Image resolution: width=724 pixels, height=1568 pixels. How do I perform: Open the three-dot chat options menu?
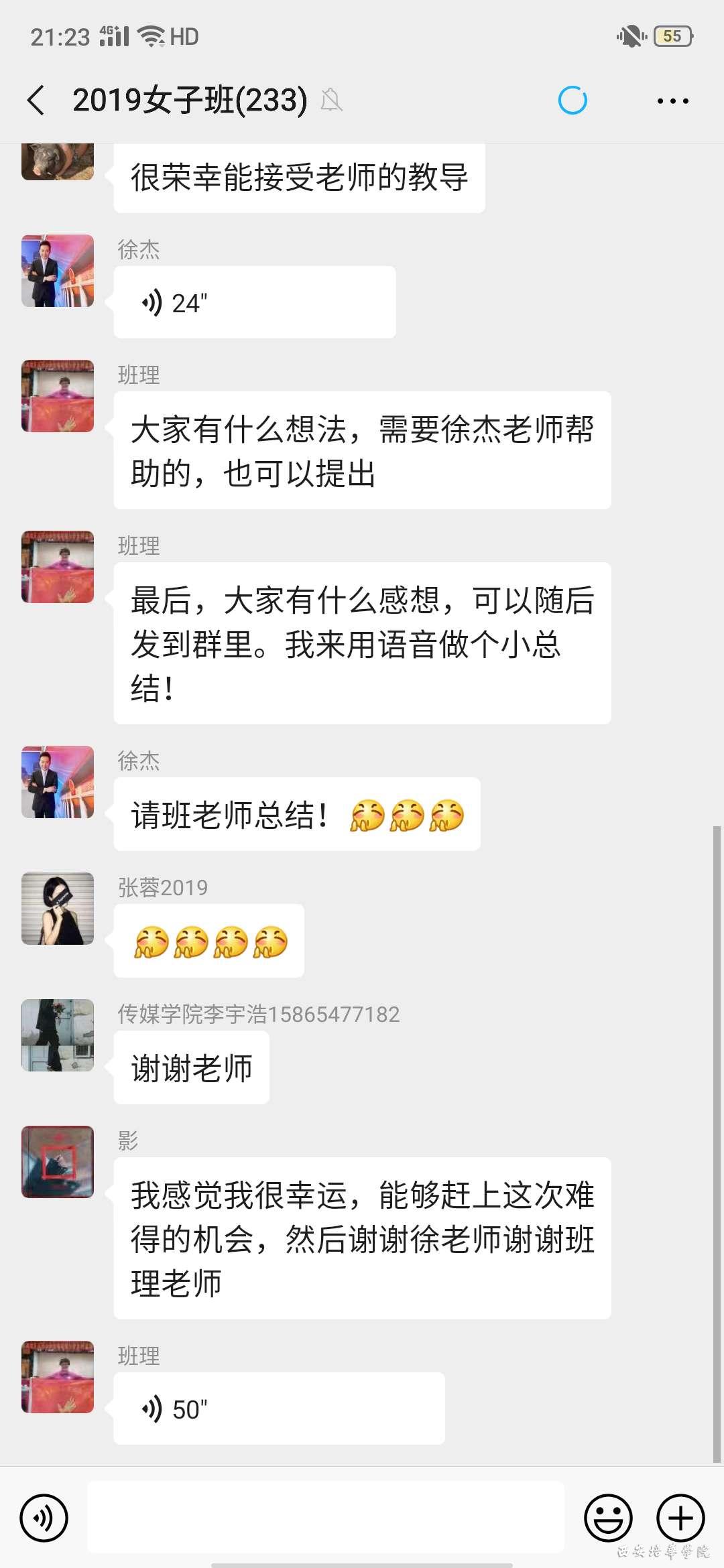(x=672, y=101)
